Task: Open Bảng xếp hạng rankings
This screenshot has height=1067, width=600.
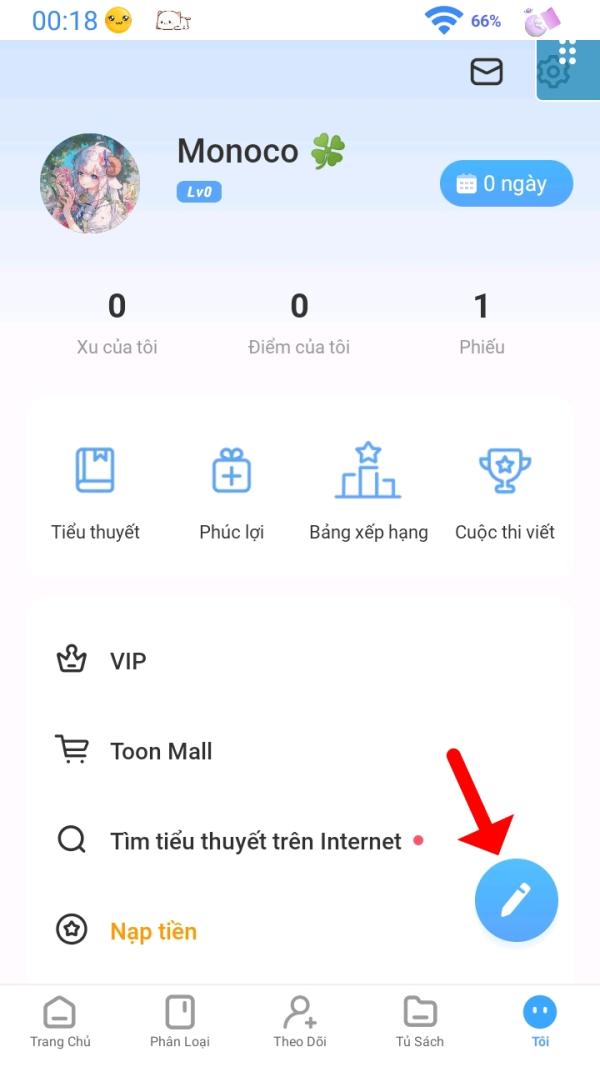Action: point(368,491)
